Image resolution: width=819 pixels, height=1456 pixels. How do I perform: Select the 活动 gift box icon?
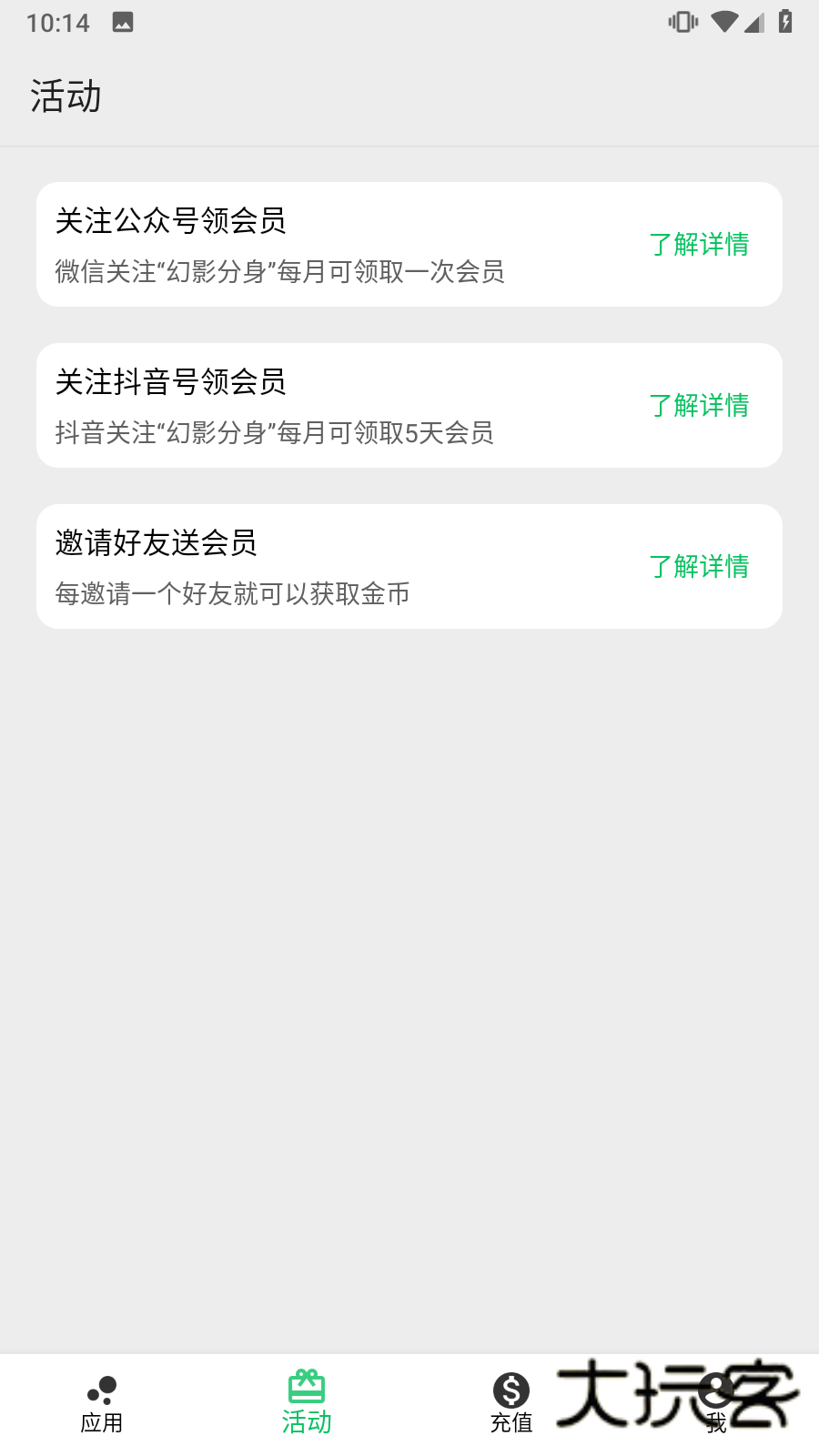(307, 1385)
